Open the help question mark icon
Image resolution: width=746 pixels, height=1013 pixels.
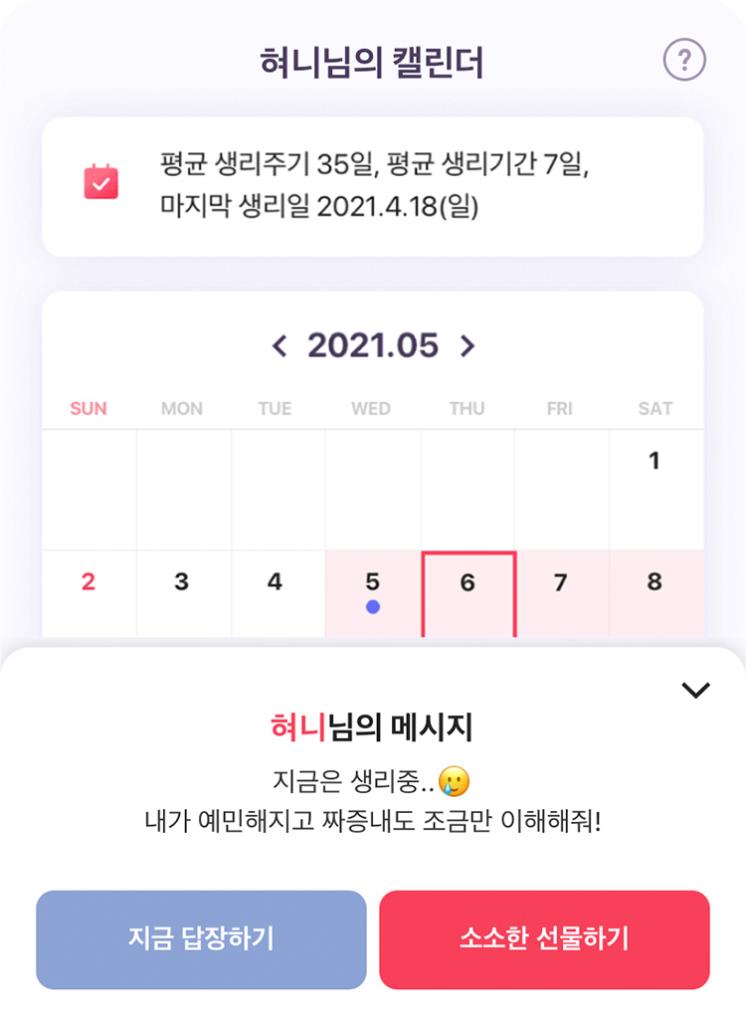[x=684, y=61]
